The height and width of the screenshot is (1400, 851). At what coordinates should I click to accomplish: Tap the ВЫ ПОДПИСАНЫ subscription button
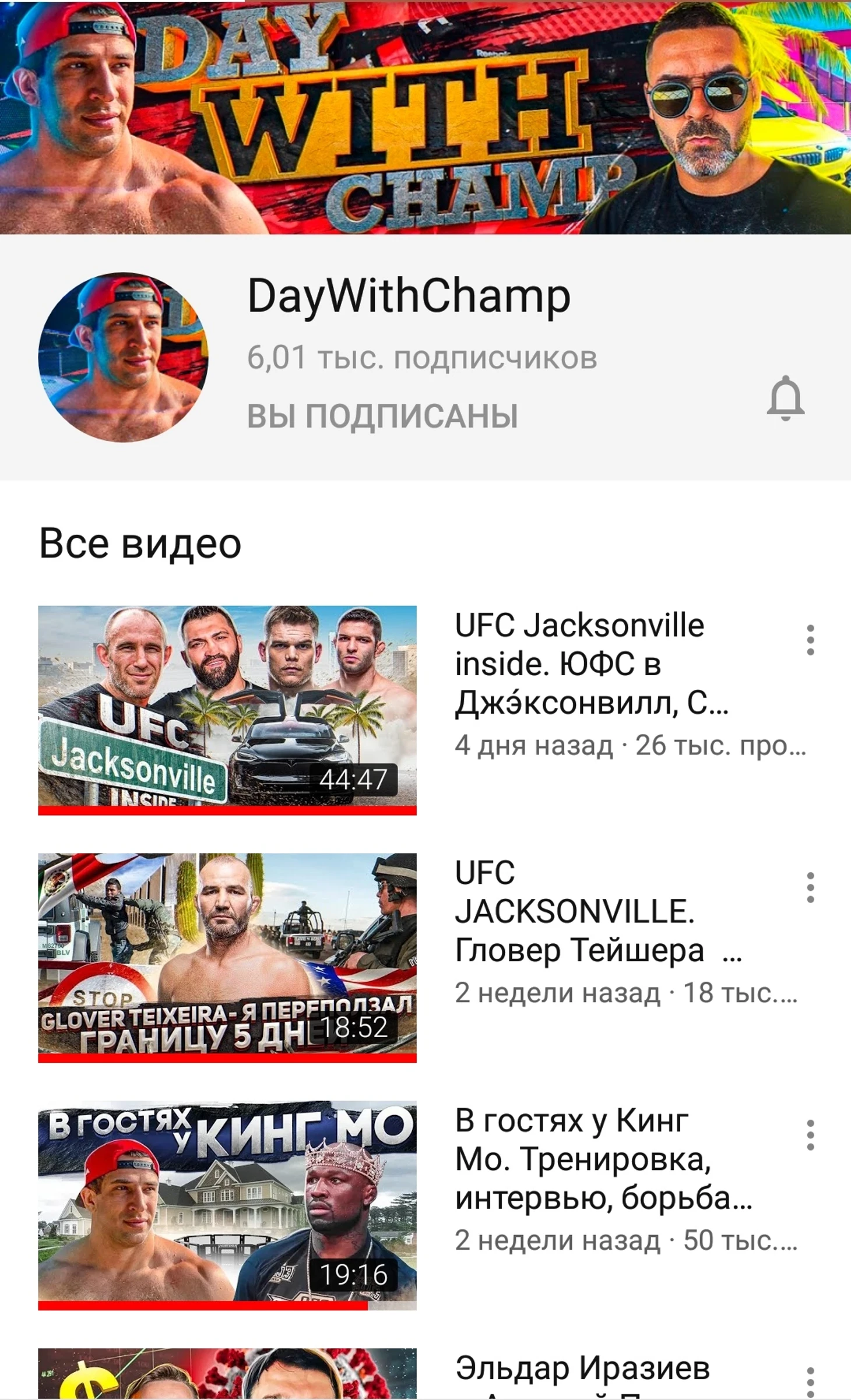(x=382, y=416)
